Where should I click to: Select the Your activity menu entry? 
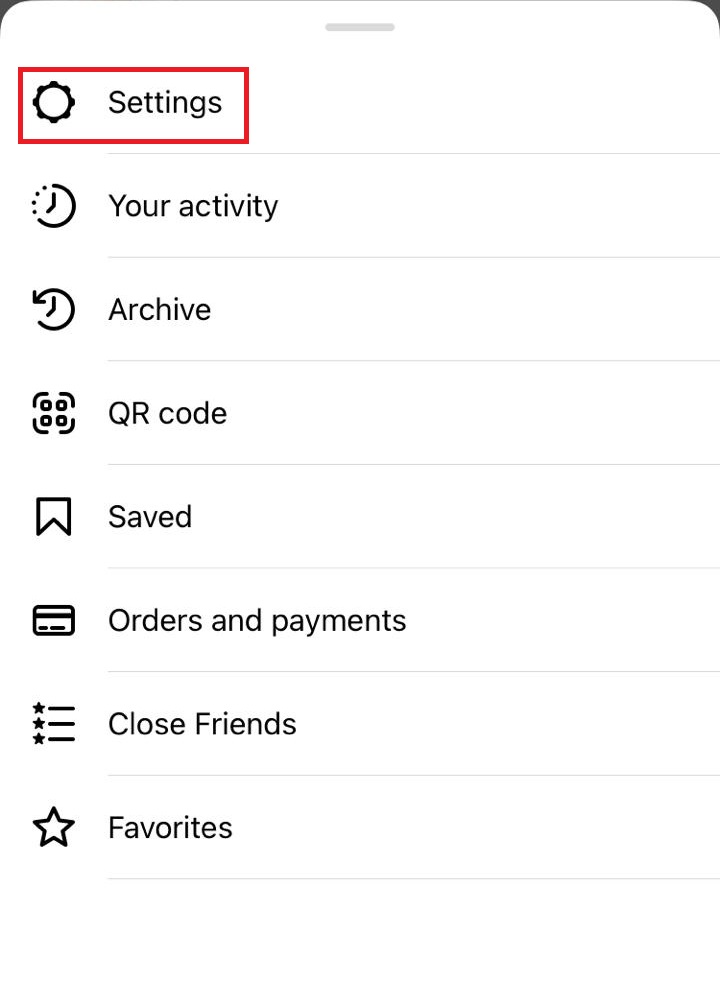193,206
